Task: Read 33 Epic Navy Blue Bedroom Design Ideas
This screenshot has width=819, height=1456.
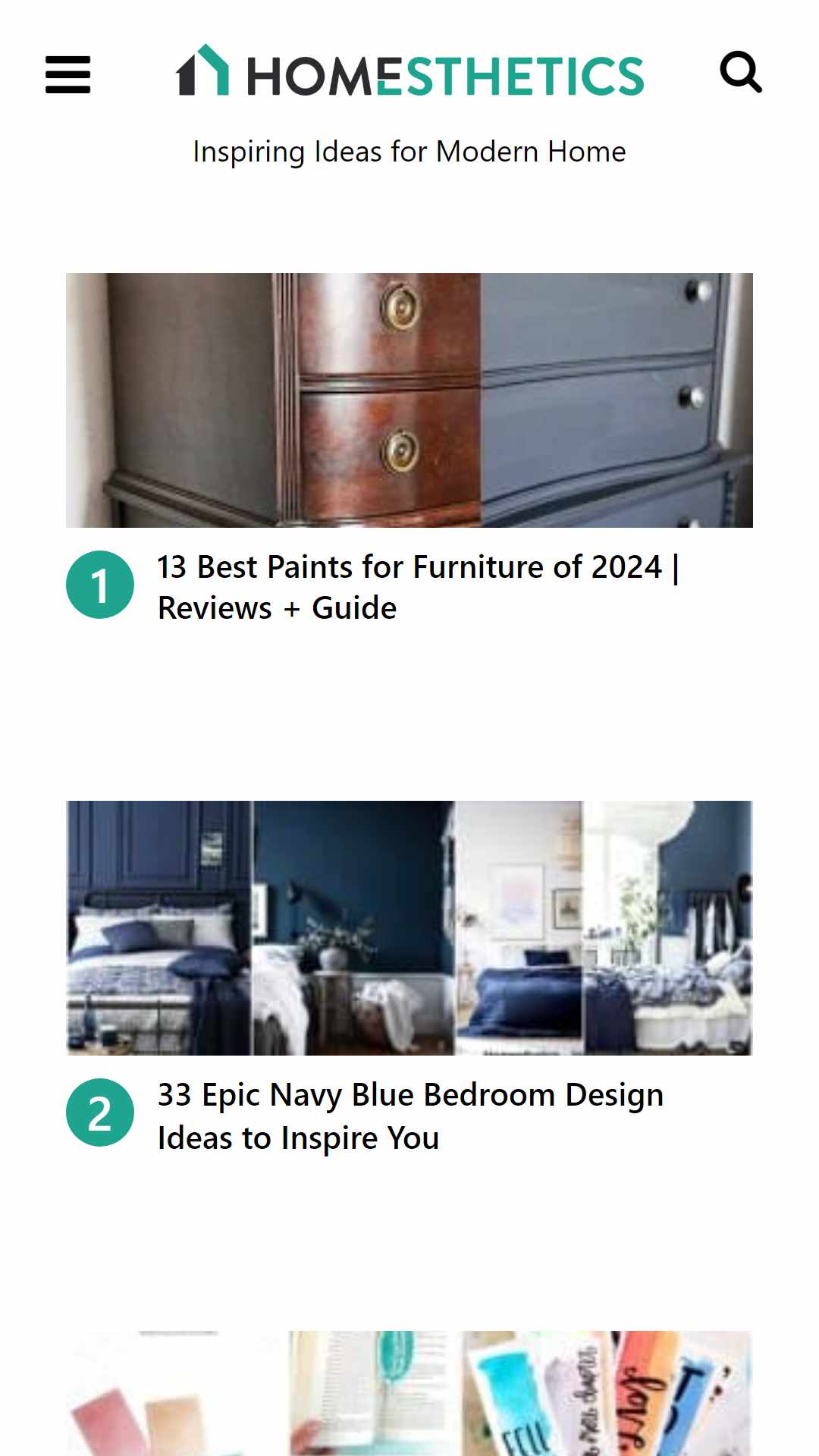Action: (x=410, y=1116)
